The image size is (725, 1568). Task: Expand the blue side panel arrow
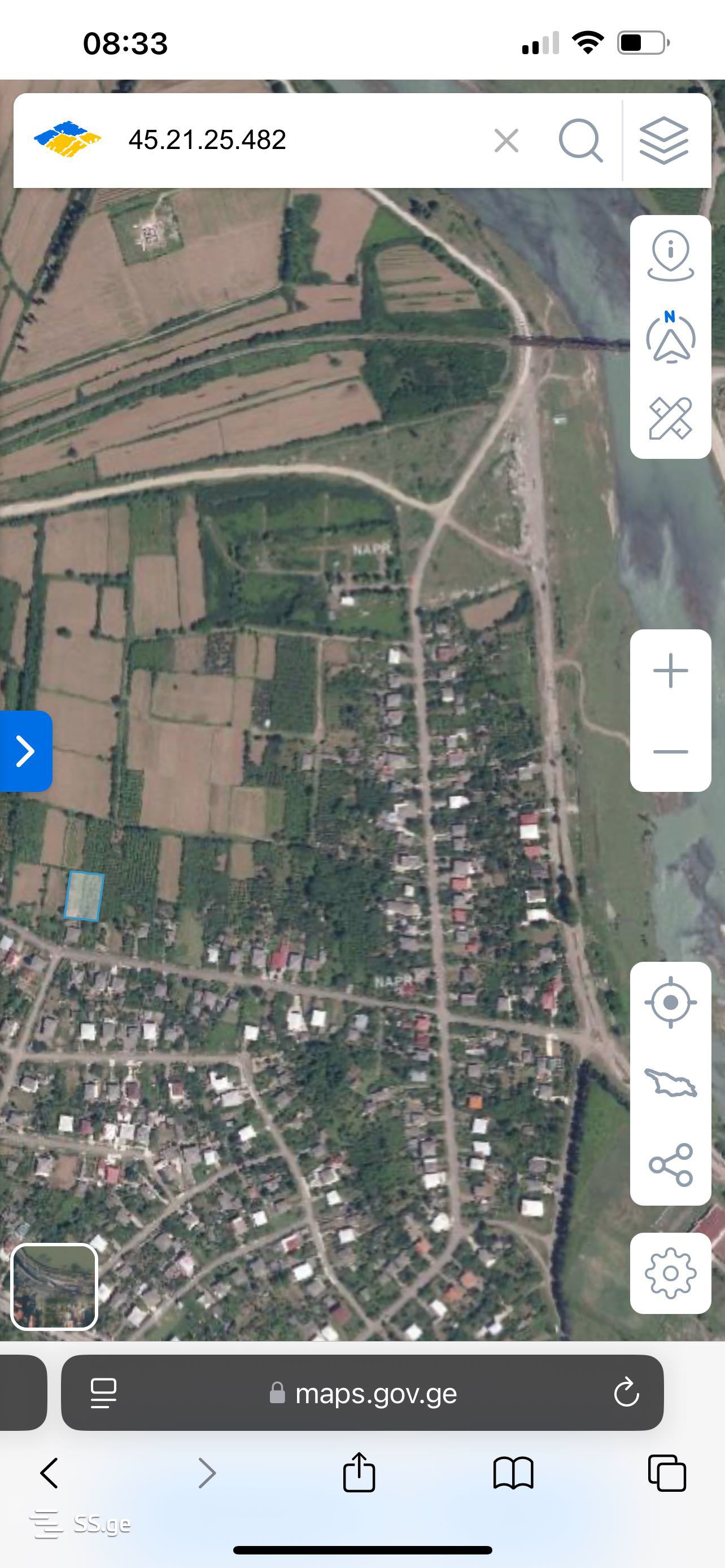coord(25,751)
